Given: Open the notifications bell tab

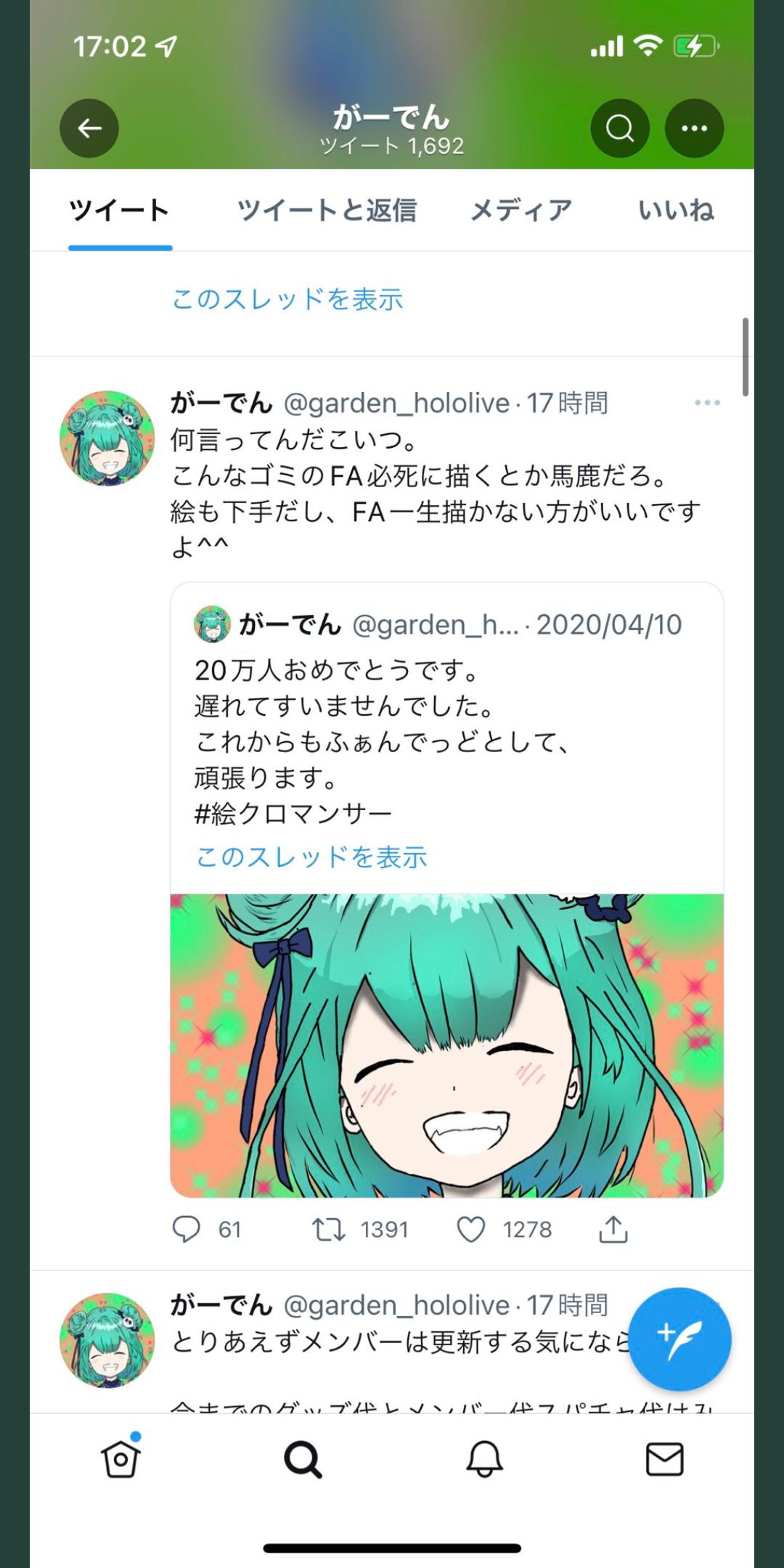Looking at the screenshot, I should [484, 1459].
